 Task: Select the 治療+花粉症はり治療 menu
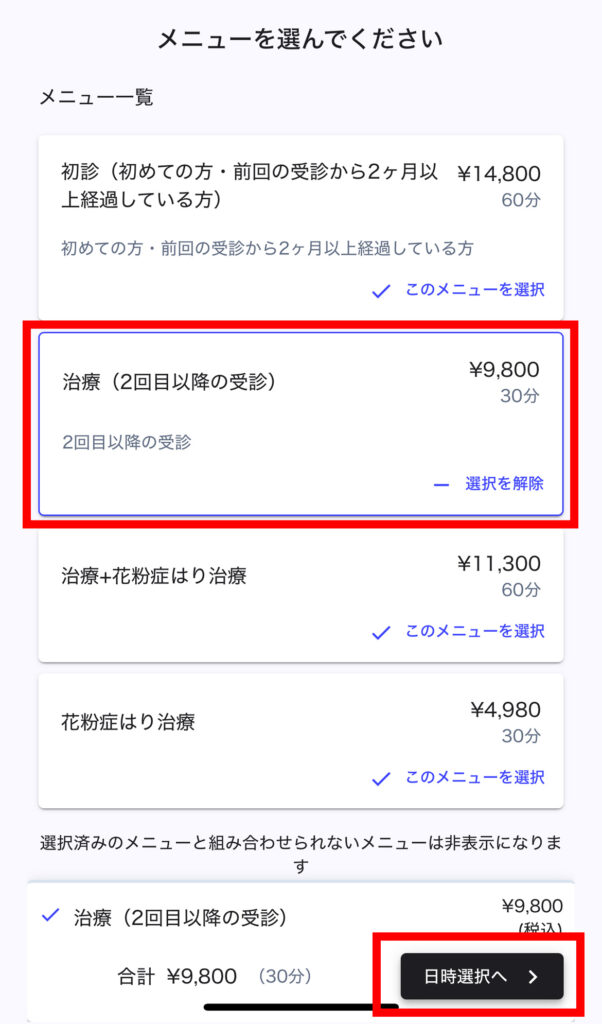pos(458,632)
